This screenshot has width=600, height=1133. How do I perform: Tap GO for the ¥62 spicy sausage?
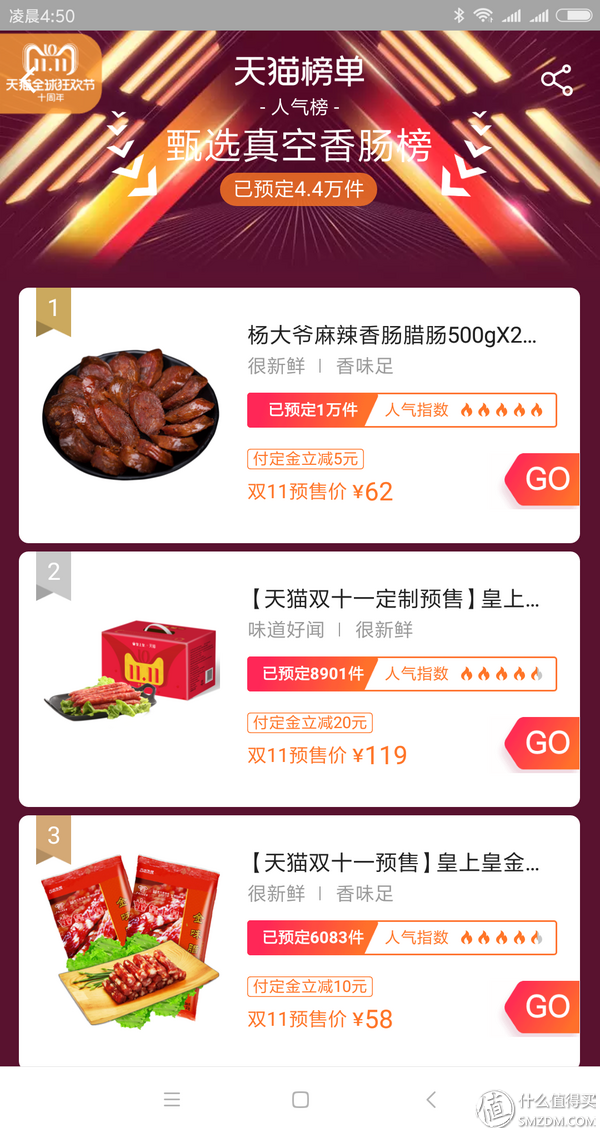(x=544, y=479)
